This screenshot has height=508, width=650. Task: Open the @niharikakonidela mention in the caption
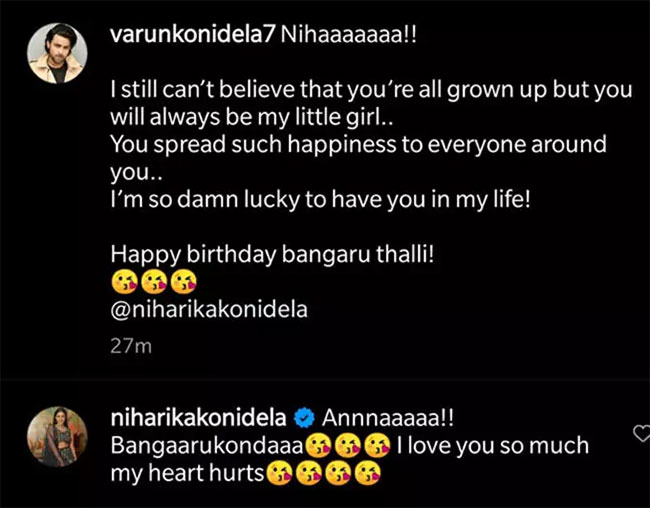pos(208,309)
